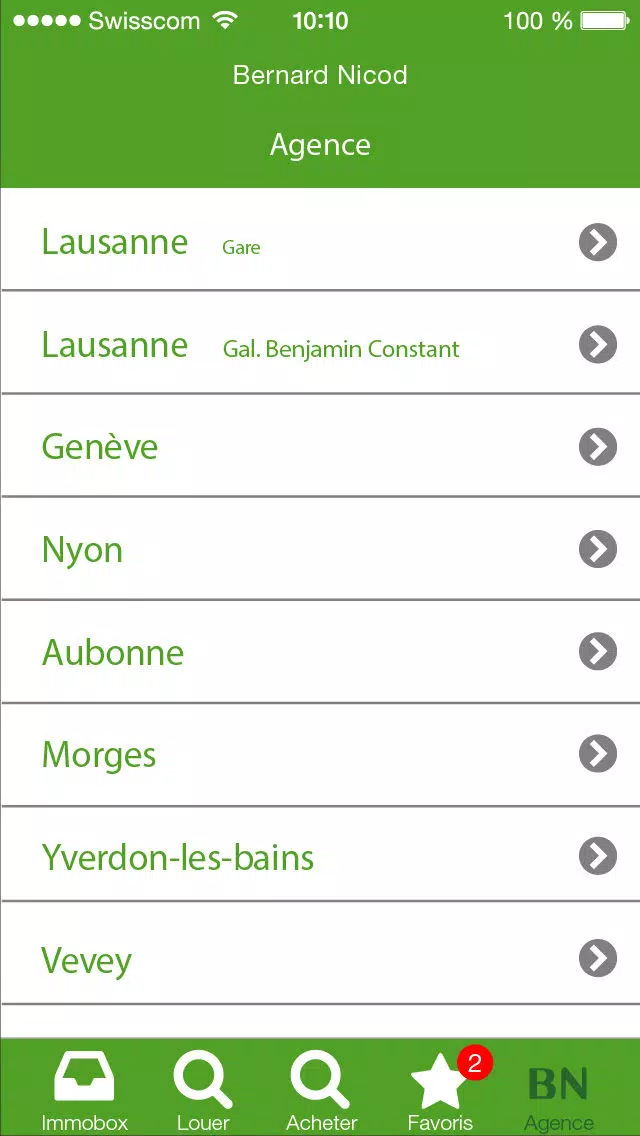
Task: Switch to the Acheter tab
Action: coord(321,1089)
